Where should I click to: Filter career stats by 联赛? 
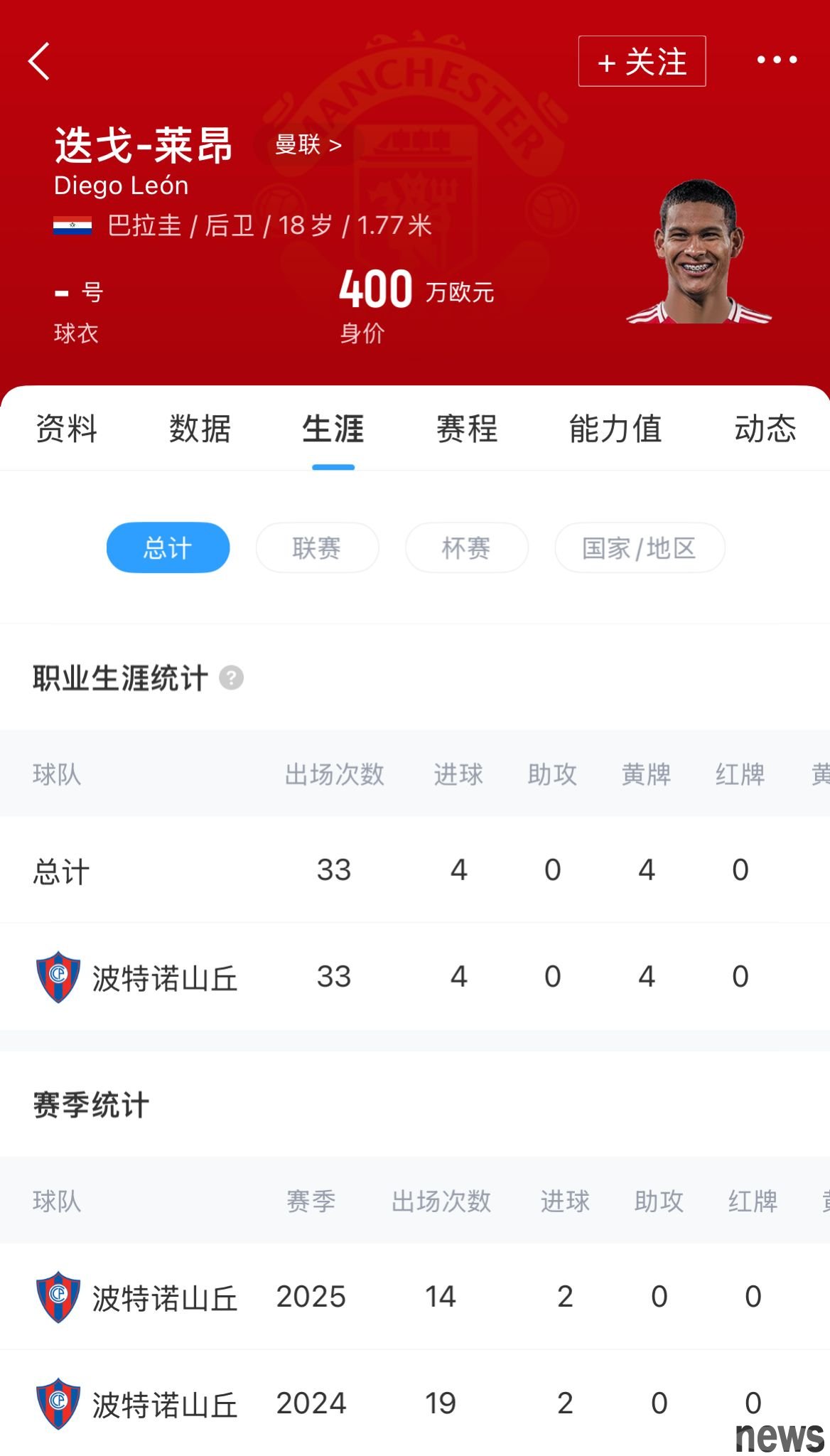[317, 547]
